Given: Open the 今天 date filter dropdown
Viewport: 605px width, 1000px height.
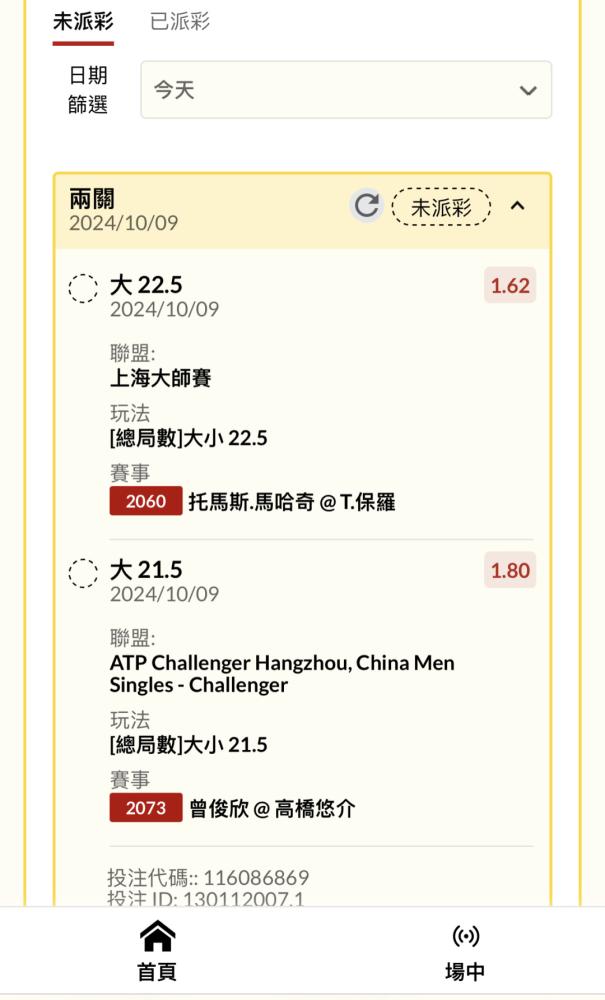Looking at the screenshot, I should [346, 90].
